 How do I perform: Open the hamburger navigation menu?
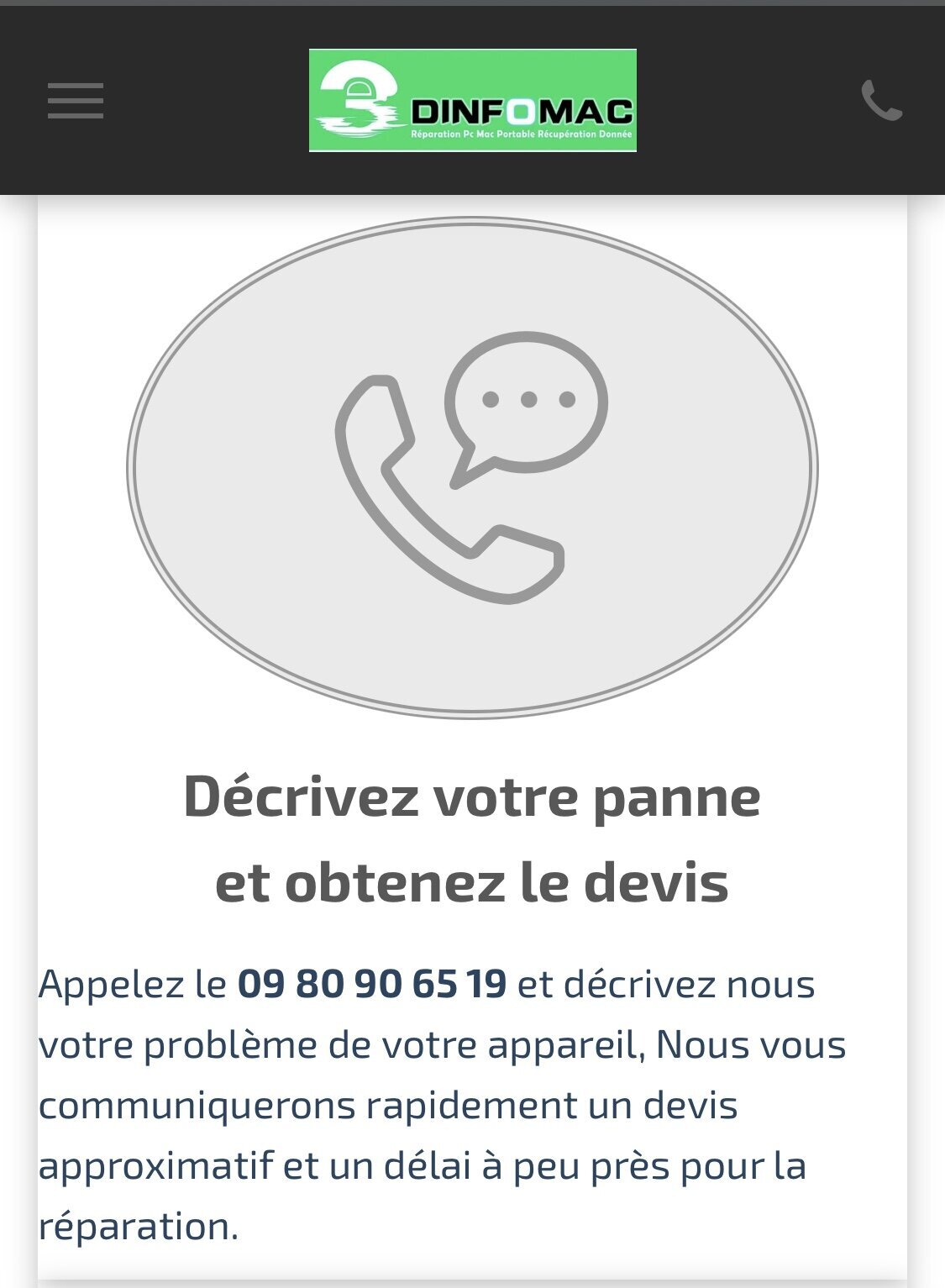pyautogui.click(x=76, y=101)
